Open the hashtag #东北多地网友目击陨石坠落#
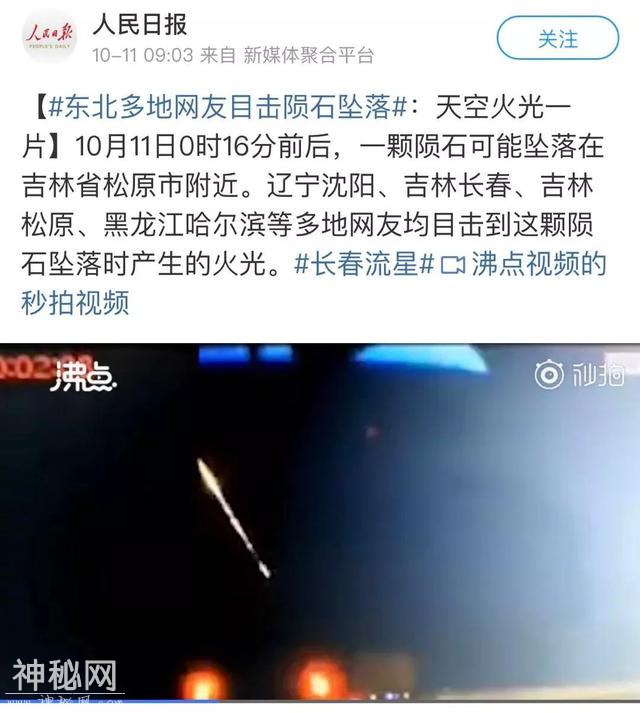 (x=225, y=105)
